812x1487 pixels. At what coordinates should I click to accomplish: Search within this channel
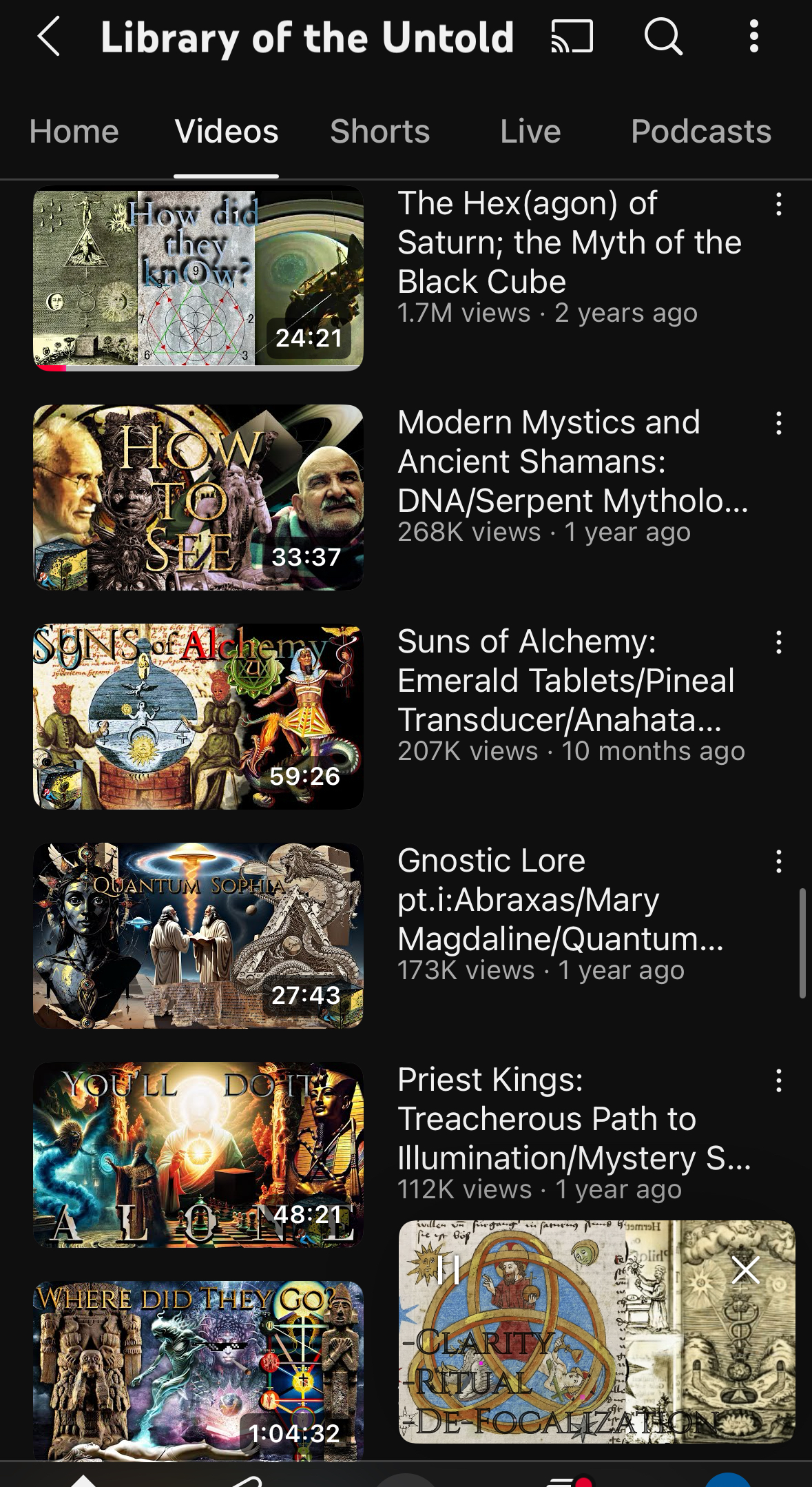click(x=663, y=36)
